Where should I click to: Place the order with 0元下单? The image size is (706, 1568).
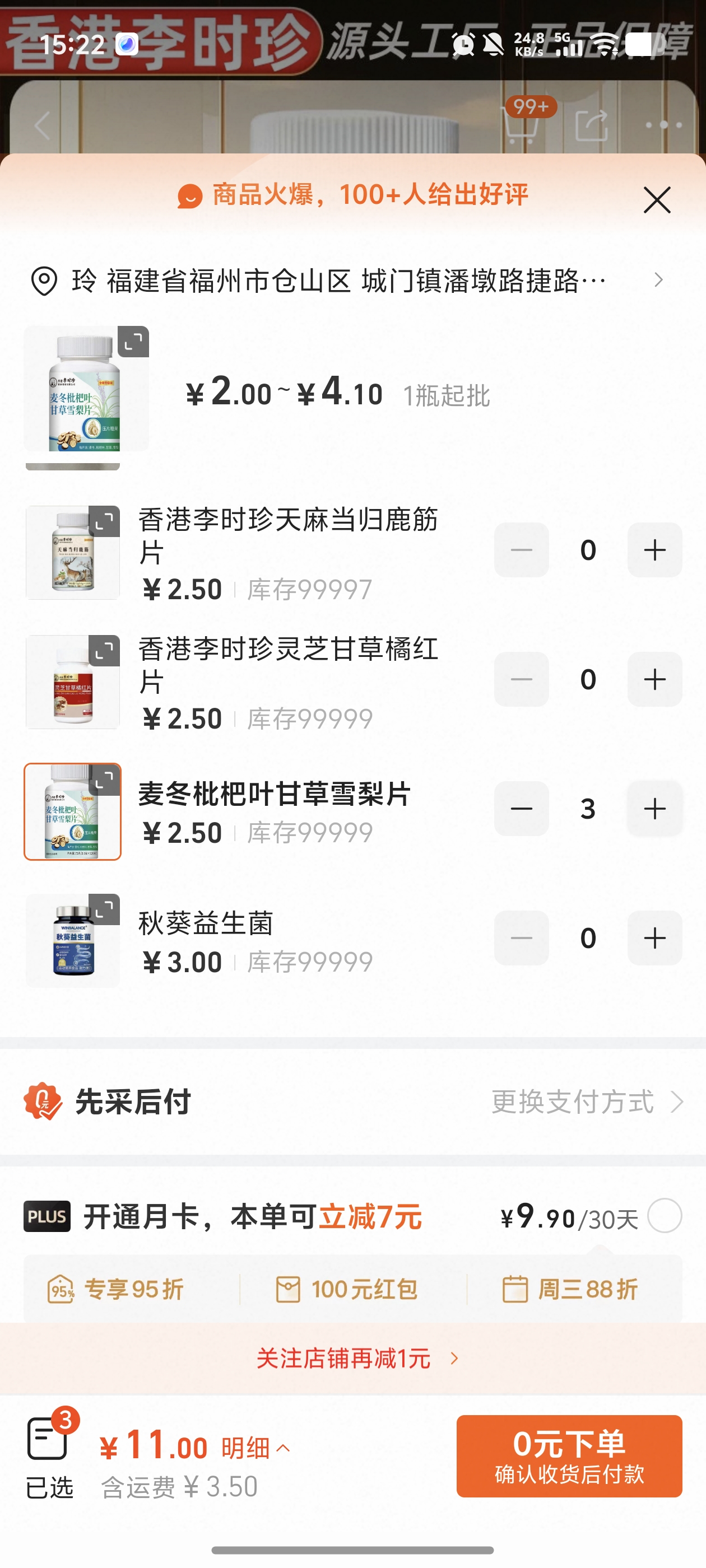(x=569, y=1455)
